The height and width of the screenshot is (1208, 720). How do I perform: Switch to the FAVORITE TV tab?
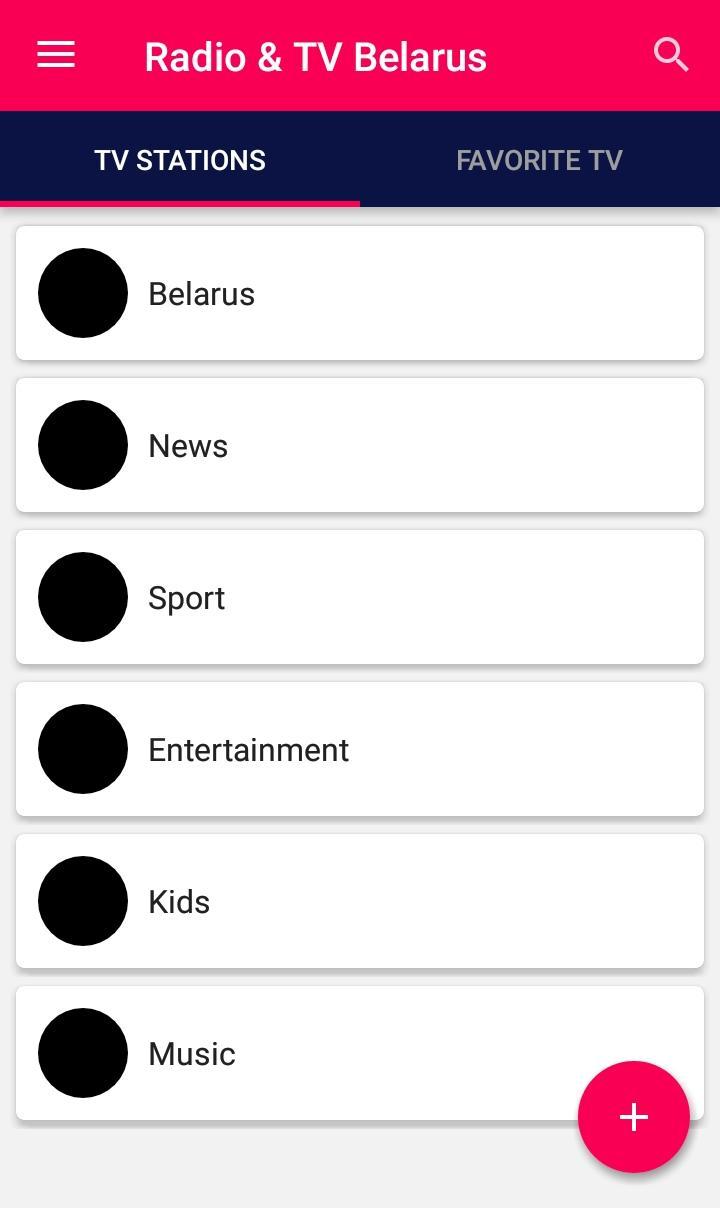click(x=539, y=160)
